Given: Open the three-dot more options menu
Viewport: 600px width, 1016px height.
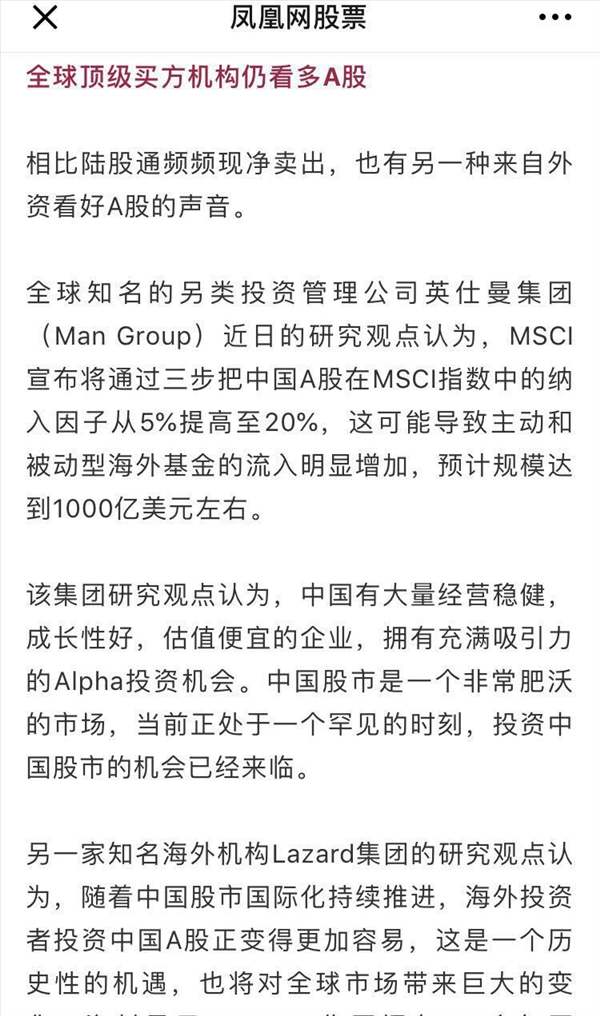Looking at the screenshot, I should pos(555,18).
